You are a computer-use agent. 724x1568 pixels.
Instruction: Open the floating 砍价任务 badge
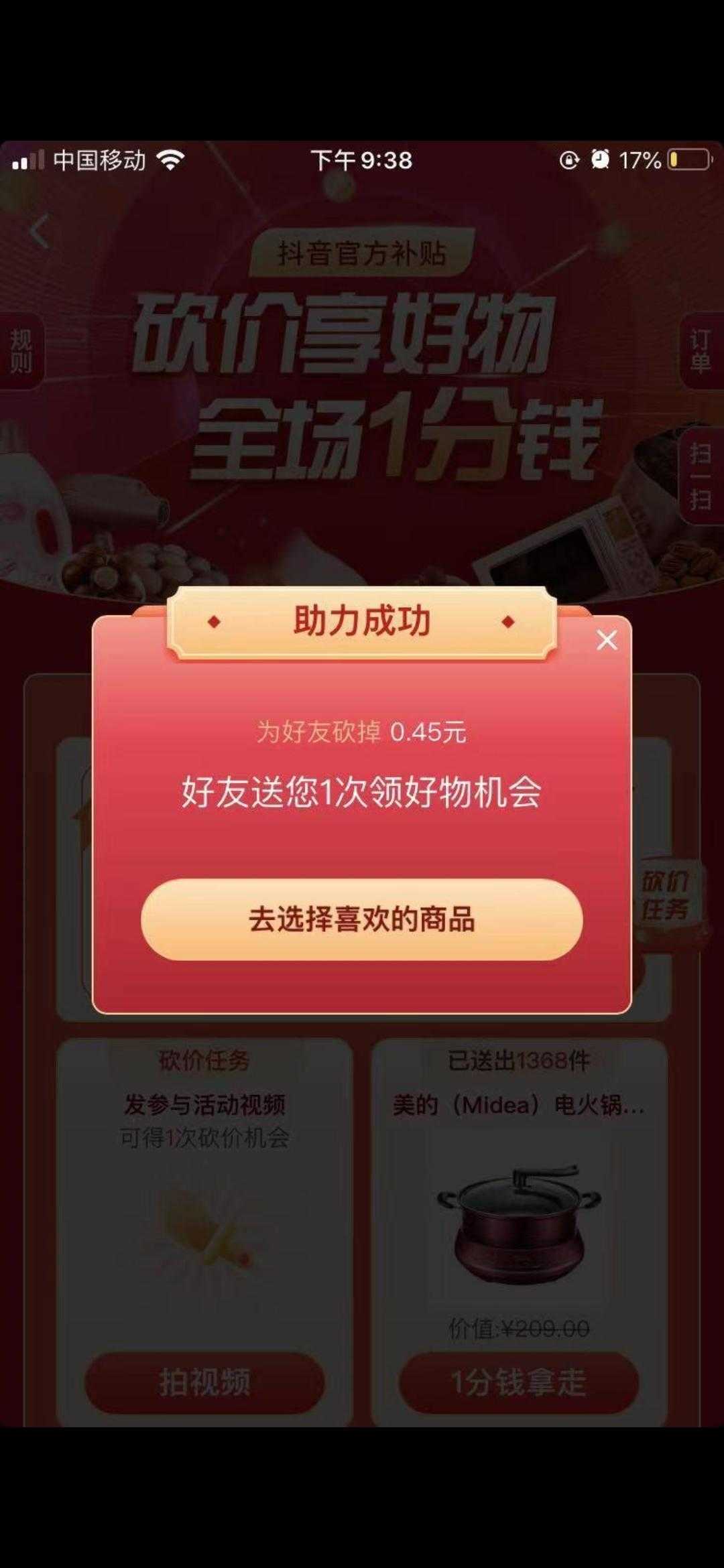click(666, 895)
